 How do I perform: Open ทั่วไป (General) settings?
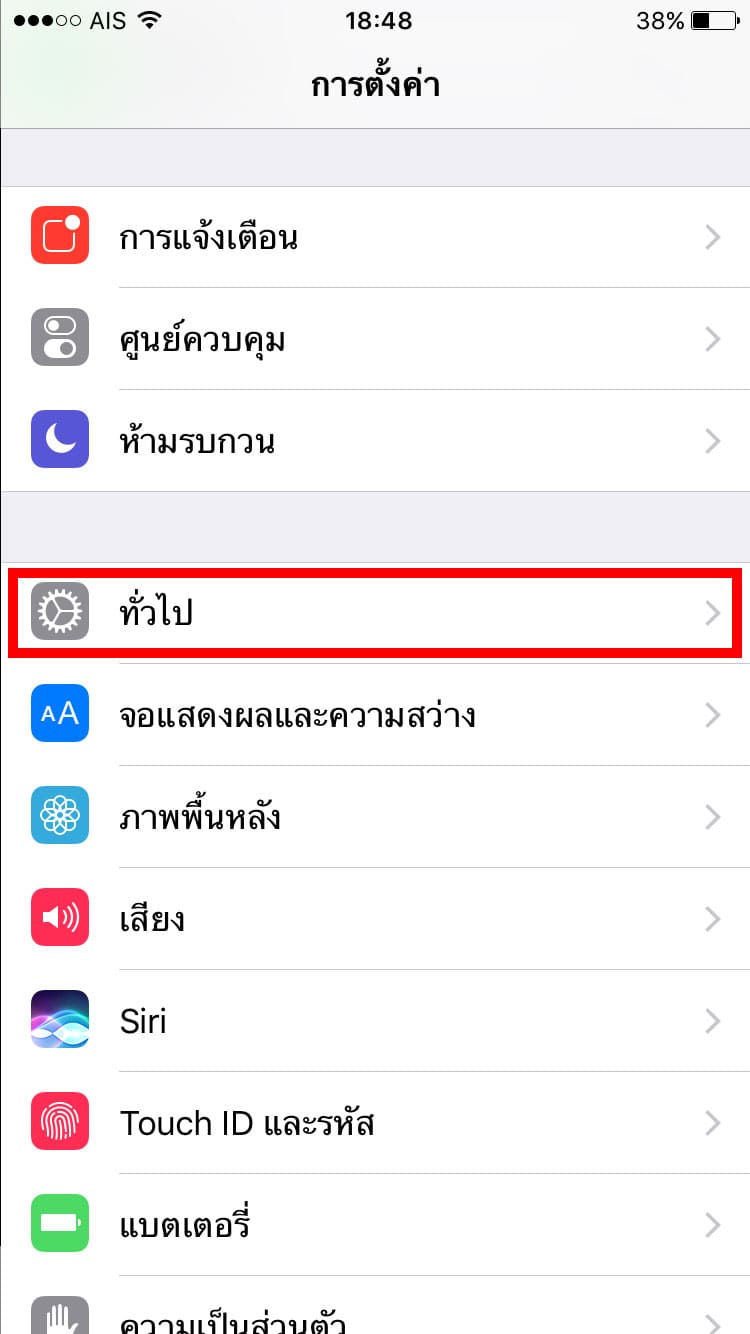(375, 612)
